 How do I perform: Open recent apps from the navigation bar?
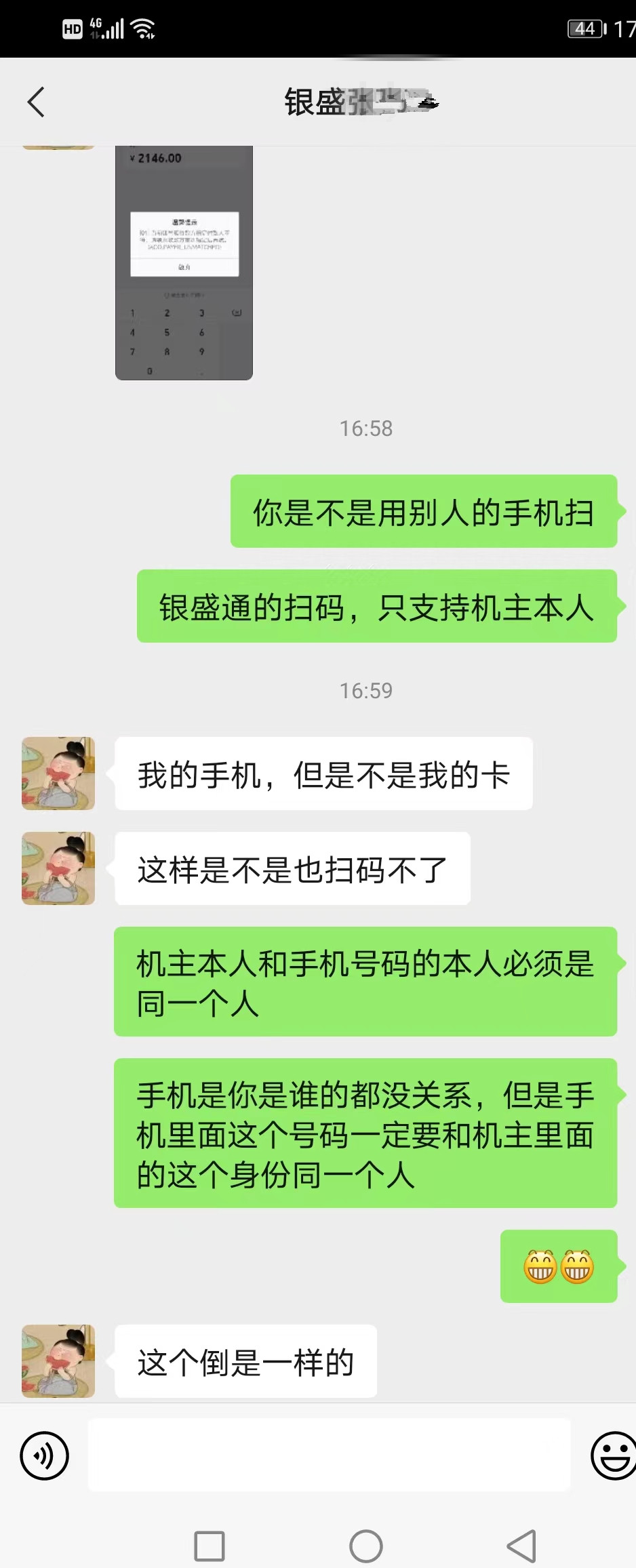tap(209, 1546)
